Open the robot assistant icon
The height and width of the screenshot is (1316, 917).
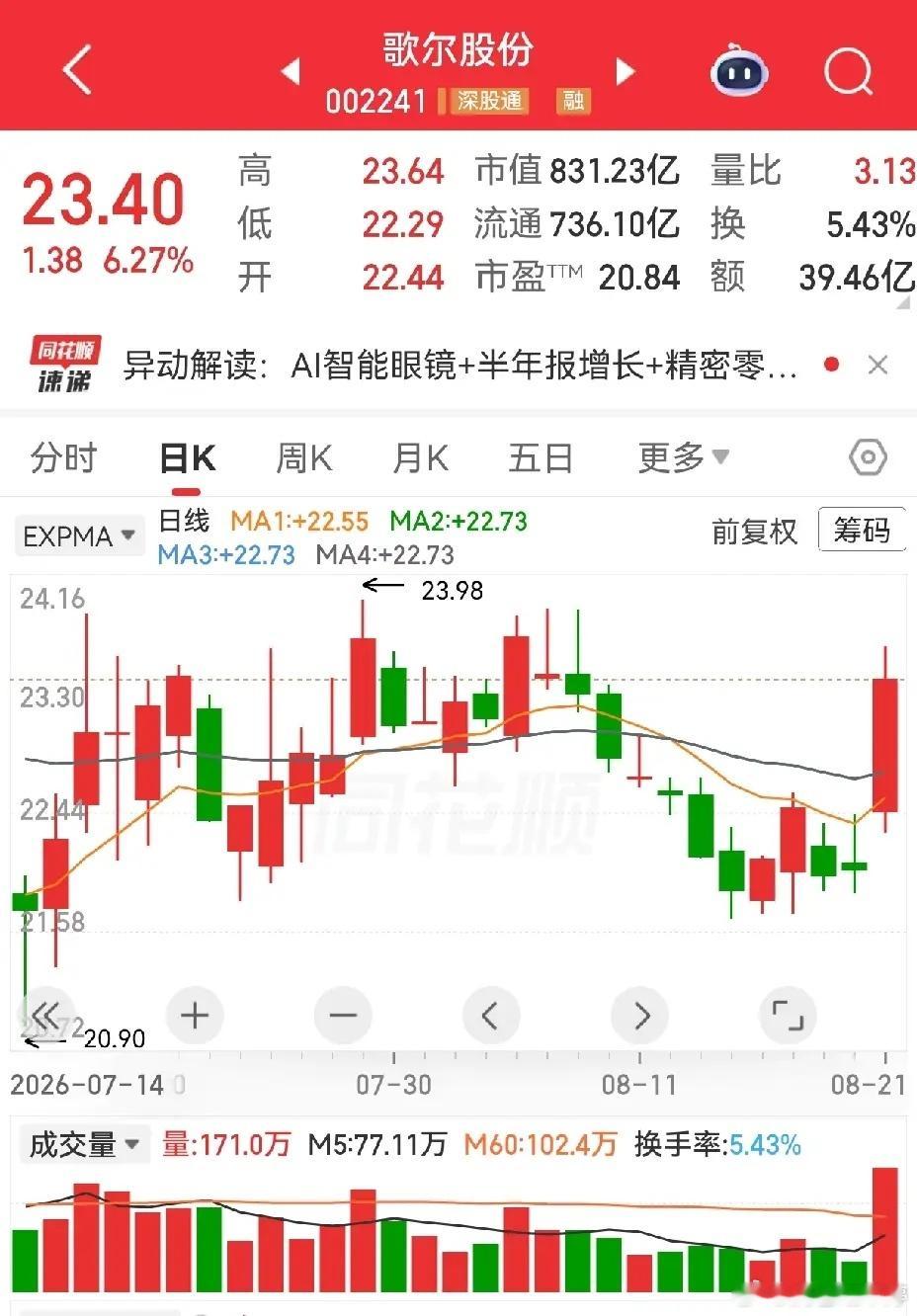coord(740,70)
